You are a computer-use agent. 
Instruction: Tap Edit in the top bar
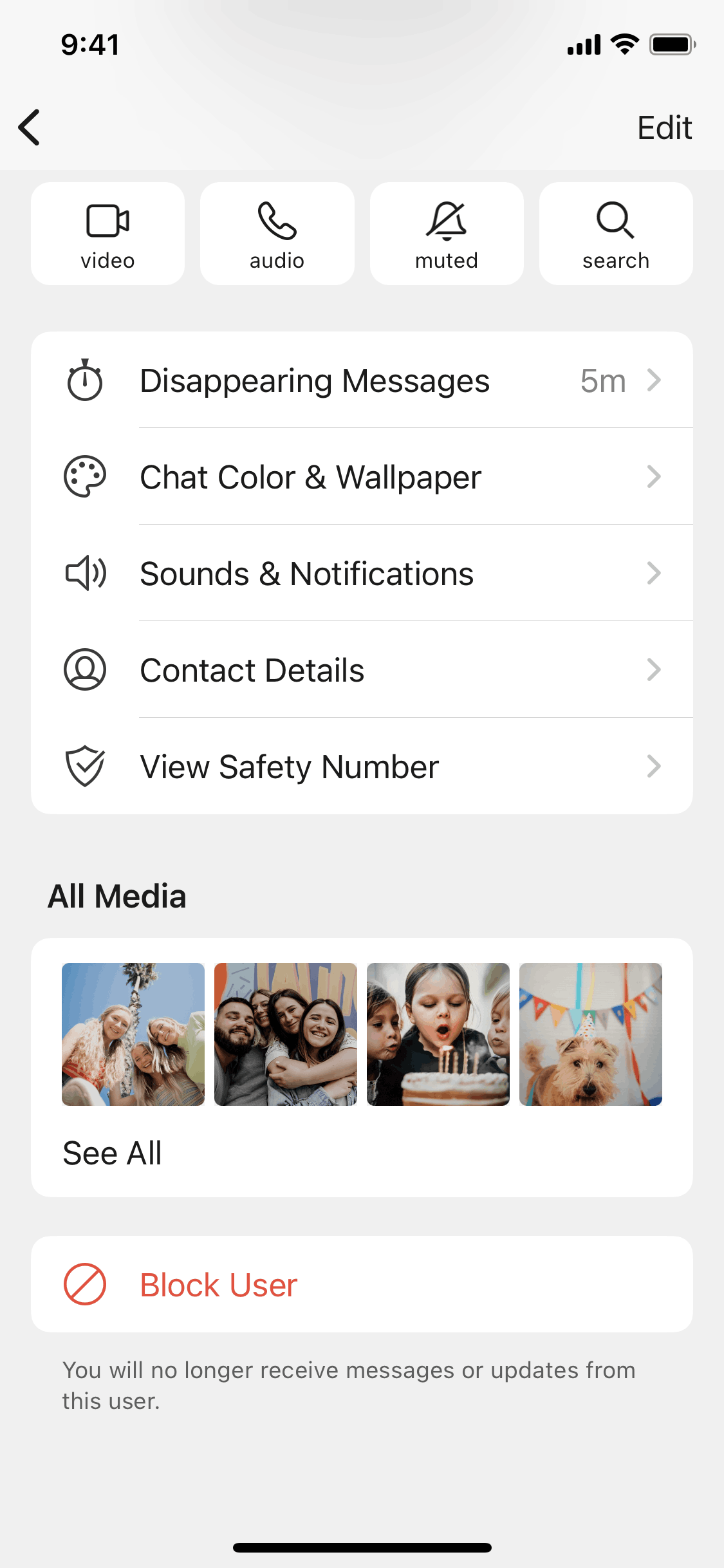point(664,127)
